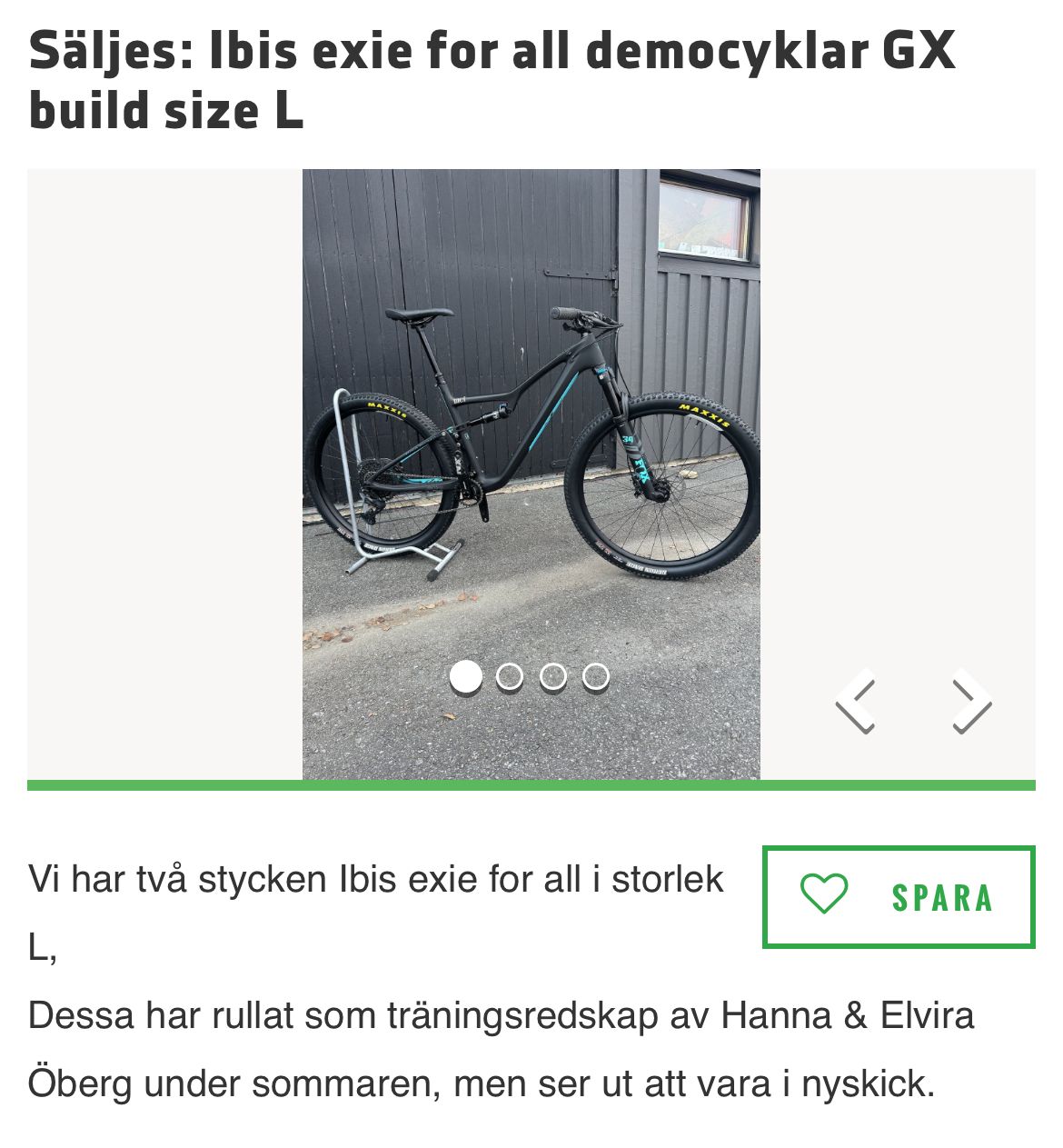
Task: Jump to the third image dot
Action: click(553, 676)
